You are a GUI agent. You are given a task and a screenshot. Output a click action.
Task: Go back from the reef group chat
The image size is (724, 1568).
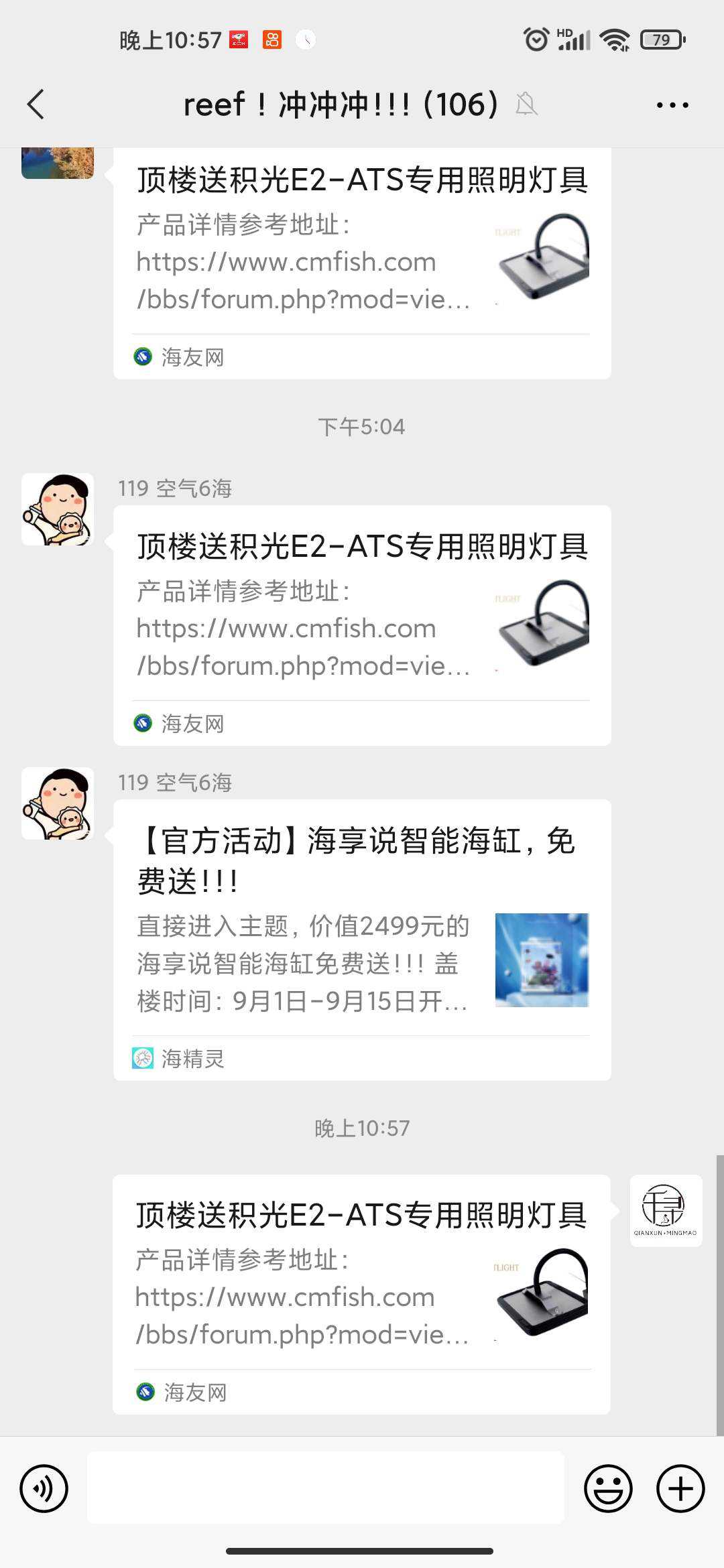[x=36, y=105]
